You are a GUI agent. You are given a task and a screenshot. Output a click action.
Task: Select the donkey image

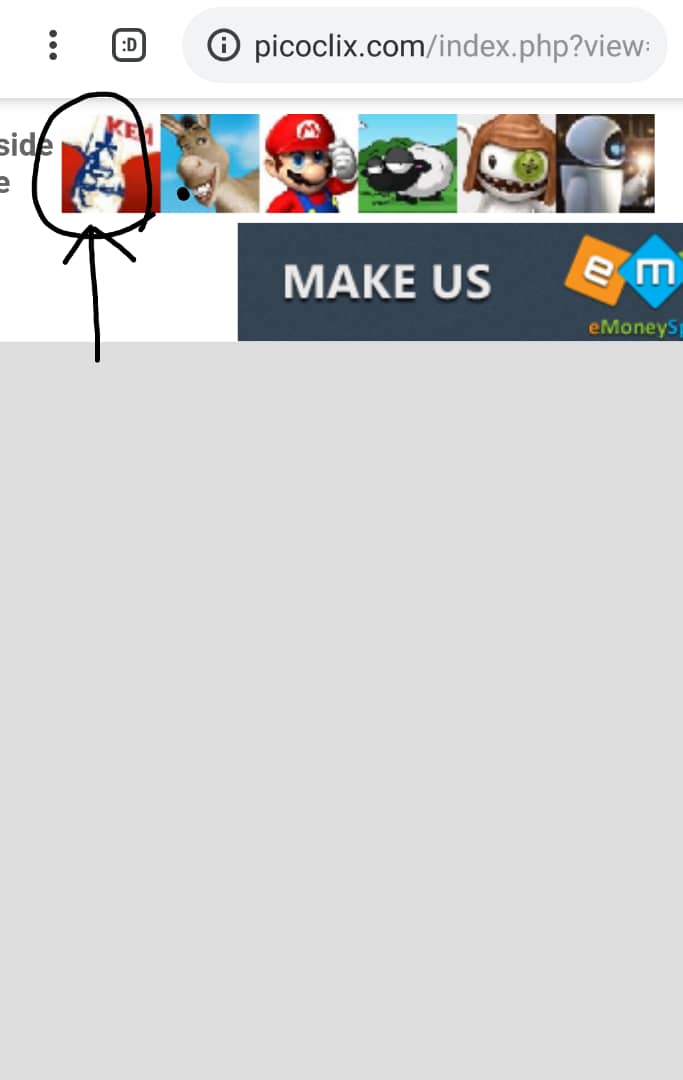210,163
